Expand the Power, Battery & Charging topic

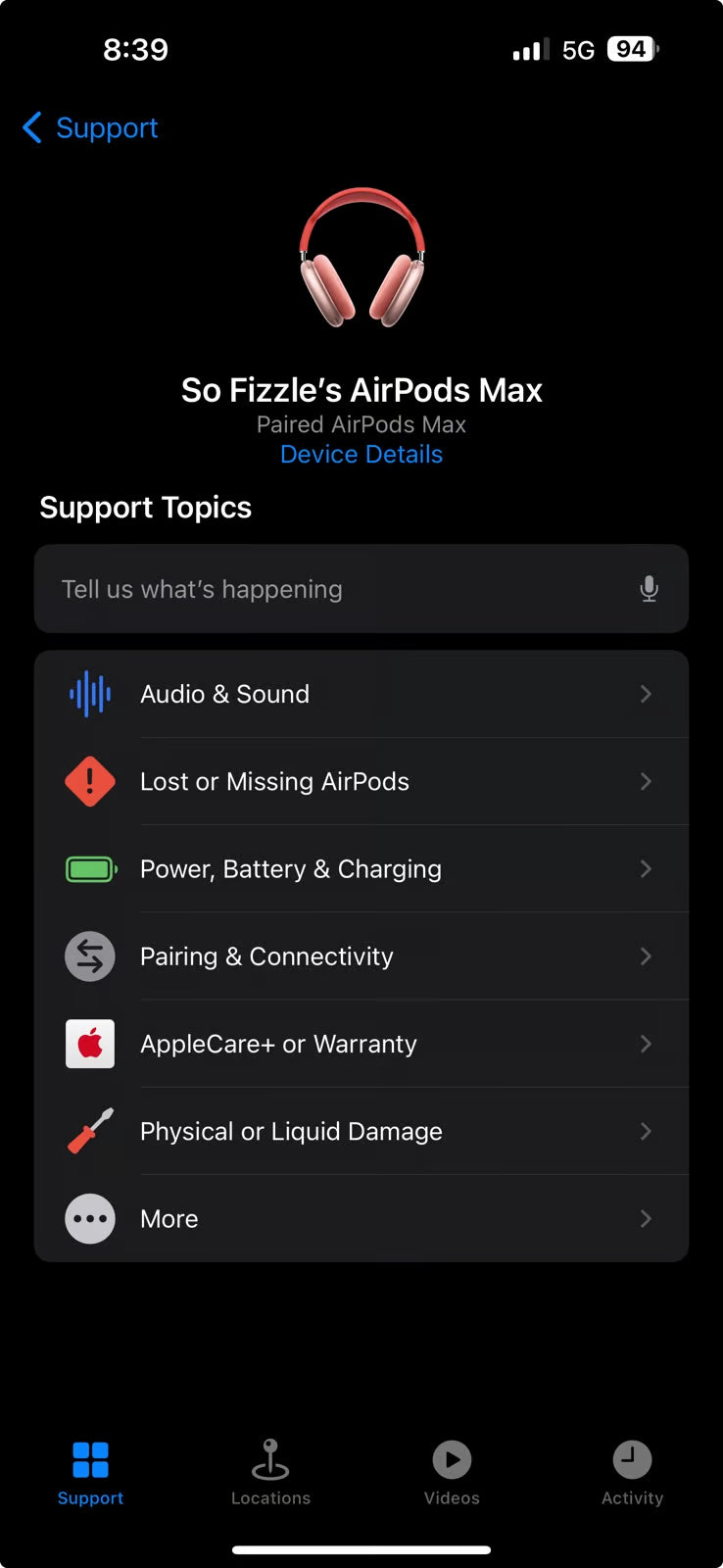(361, 869)
